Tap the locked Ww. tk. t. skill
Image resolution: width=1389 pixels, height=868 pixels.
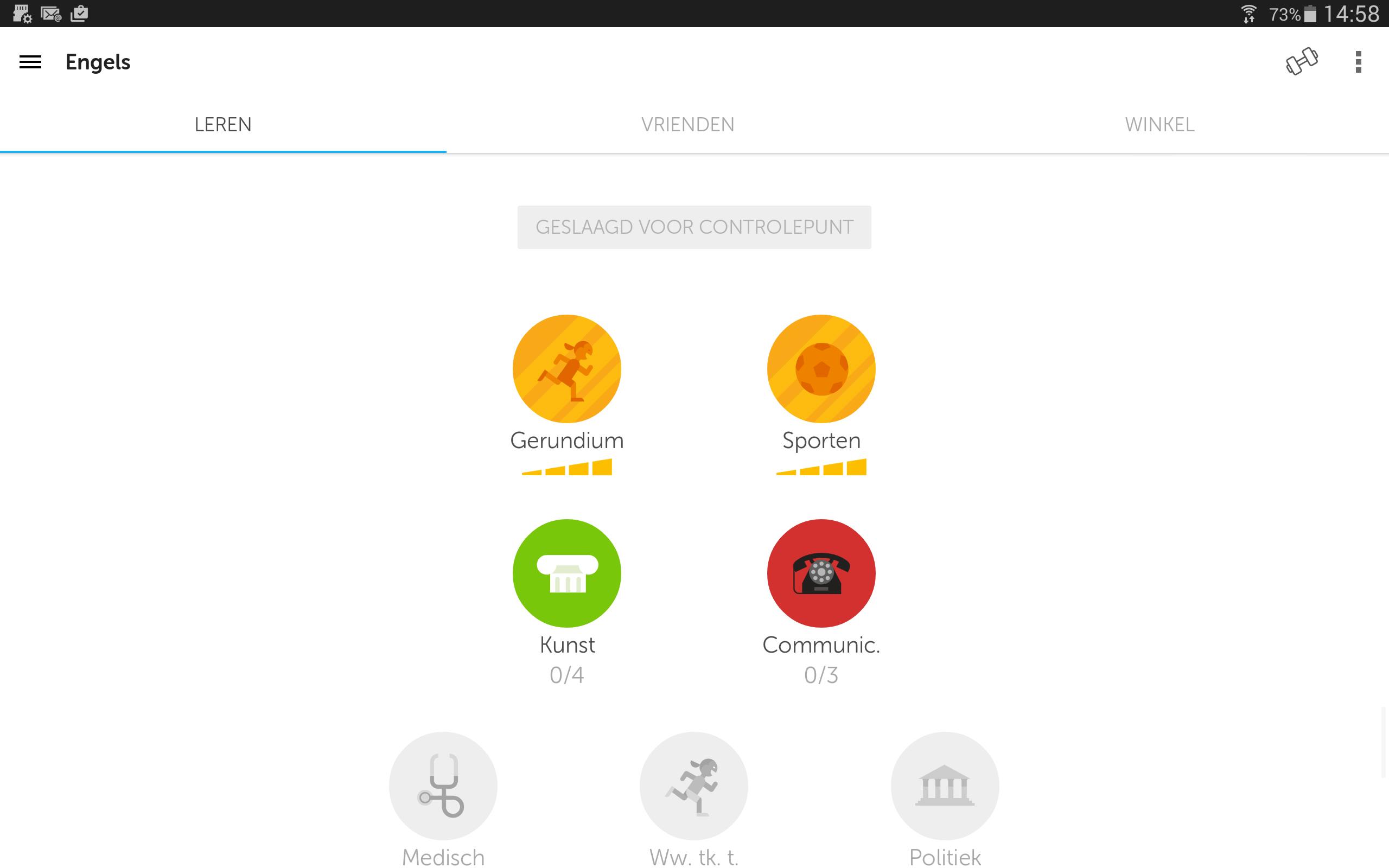(693, 786)
